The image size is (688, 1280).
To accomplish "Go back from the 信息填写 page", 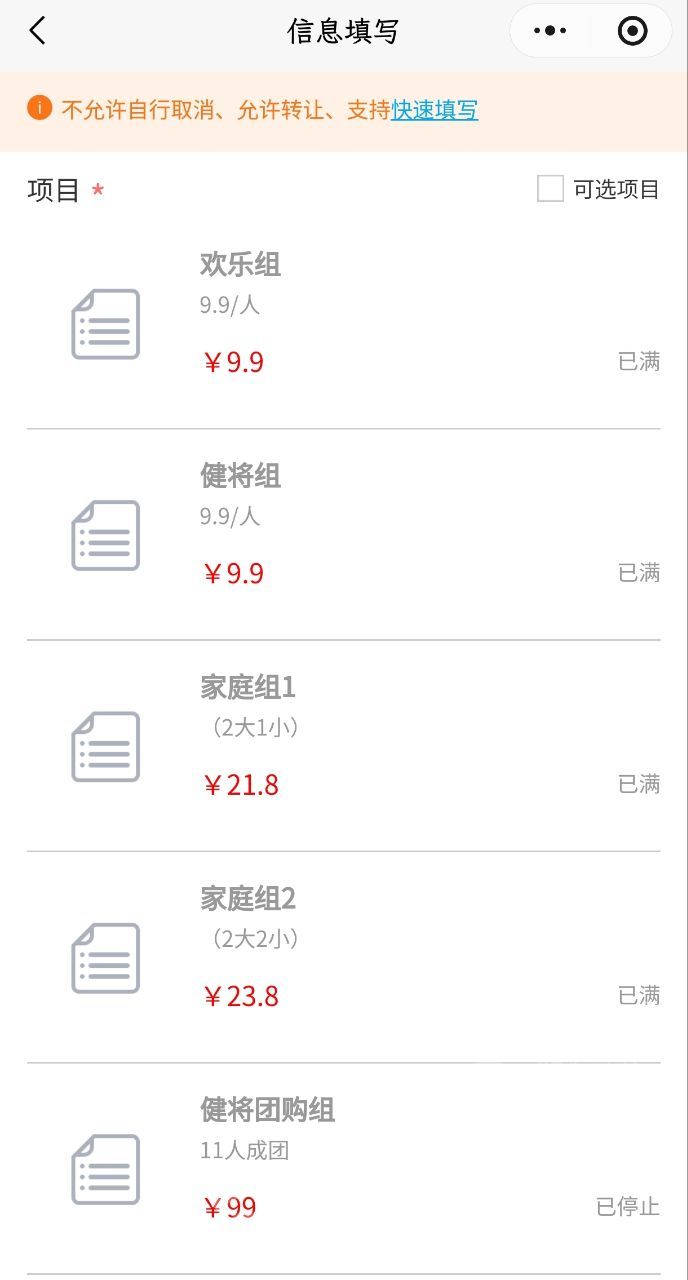I will pyautogui.click(x=37, y=31).
